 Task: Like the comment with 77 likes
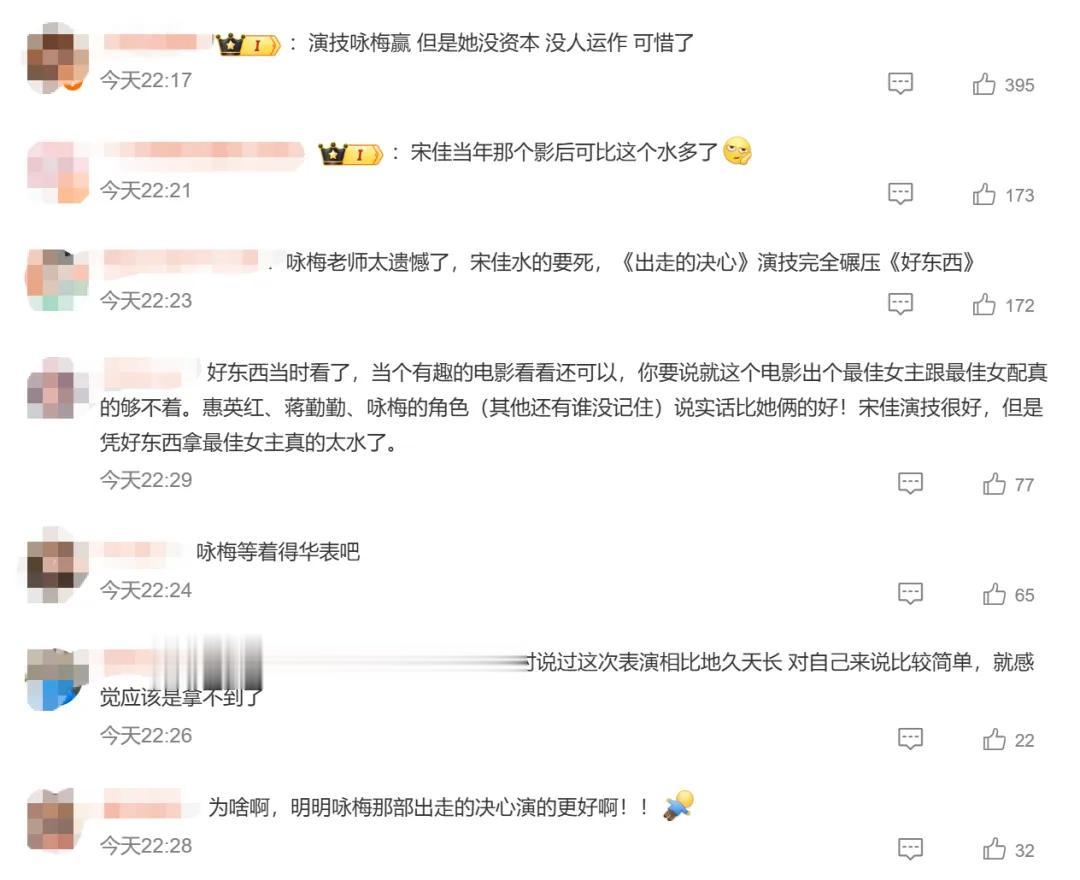(994, 485)
